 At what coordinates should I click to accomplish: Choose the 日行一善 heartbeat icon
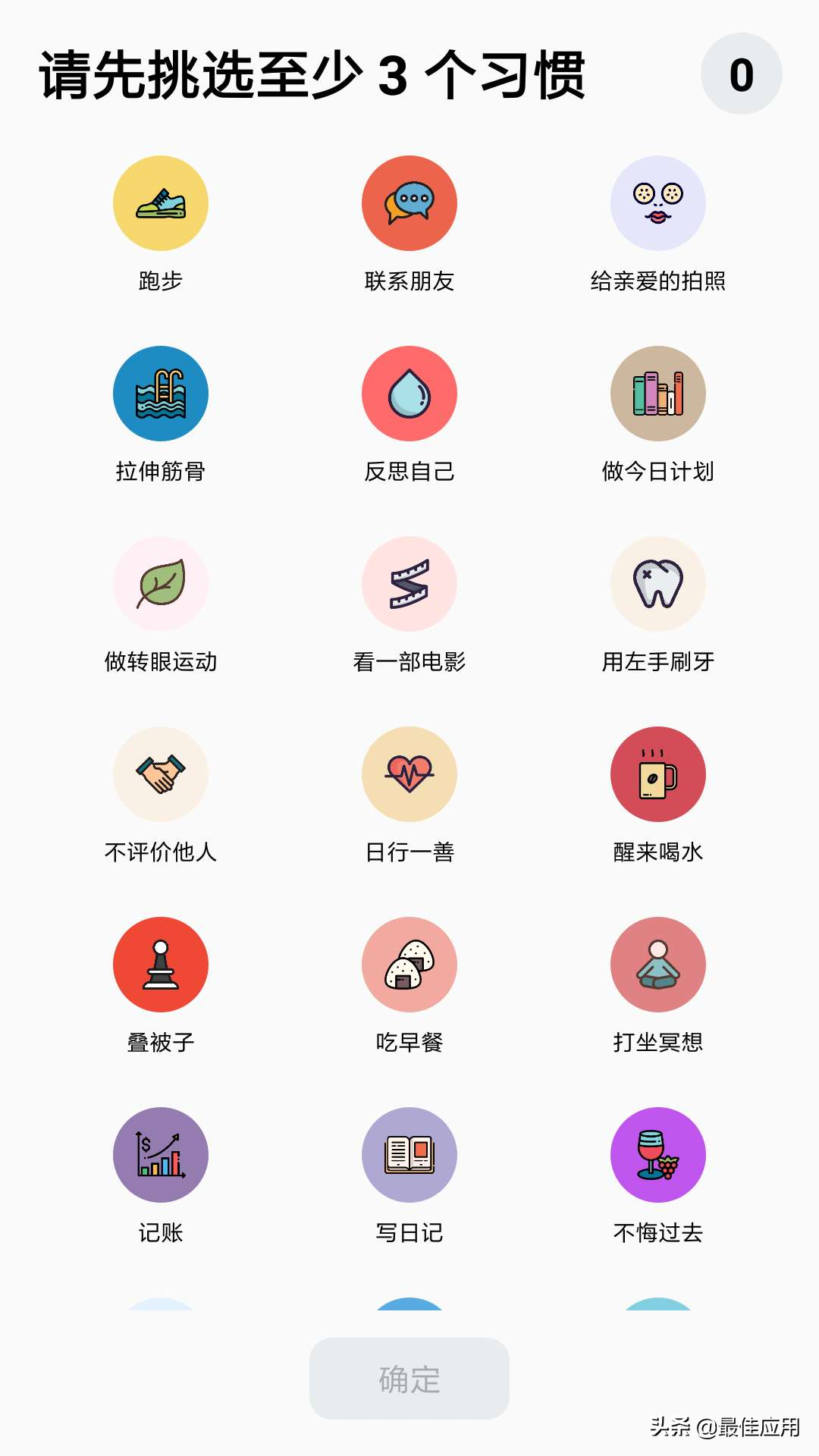(x=409, y=774)
